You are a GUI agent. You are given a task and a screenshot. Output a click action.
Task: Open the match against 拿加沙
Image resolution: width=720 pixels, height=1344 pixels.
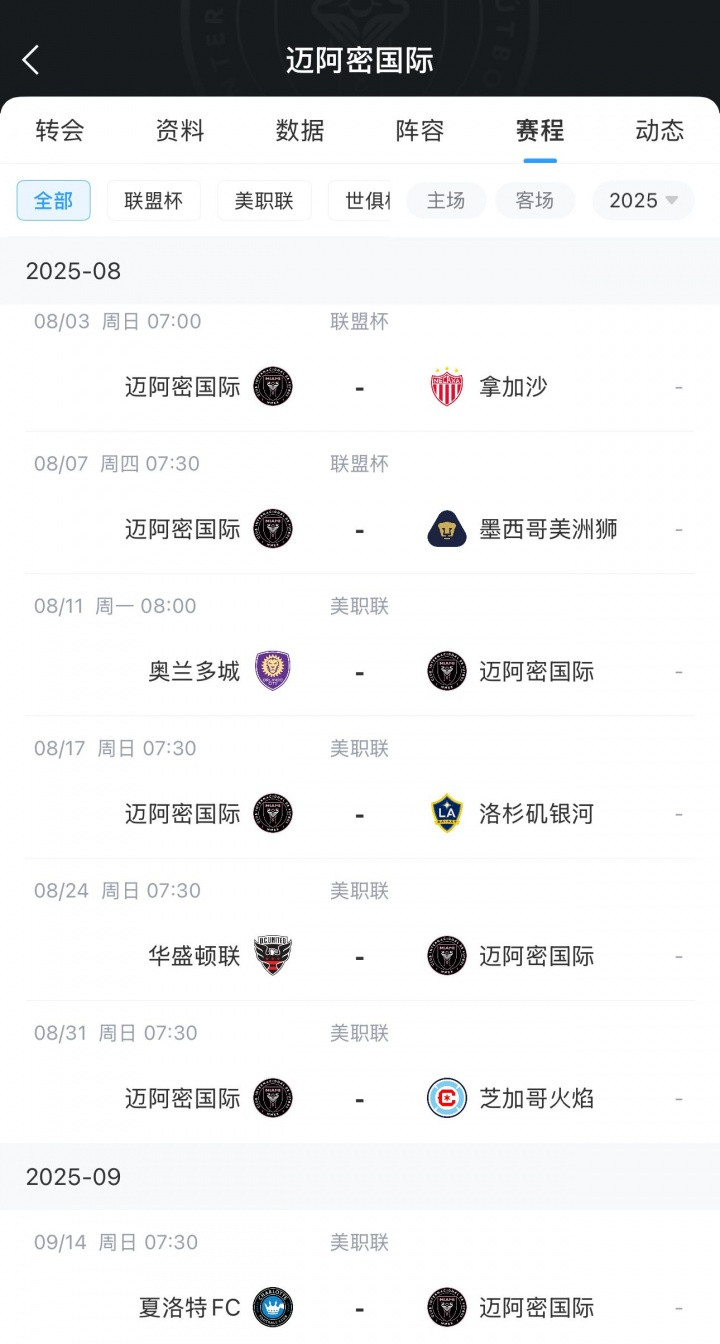tap(360, 368)
